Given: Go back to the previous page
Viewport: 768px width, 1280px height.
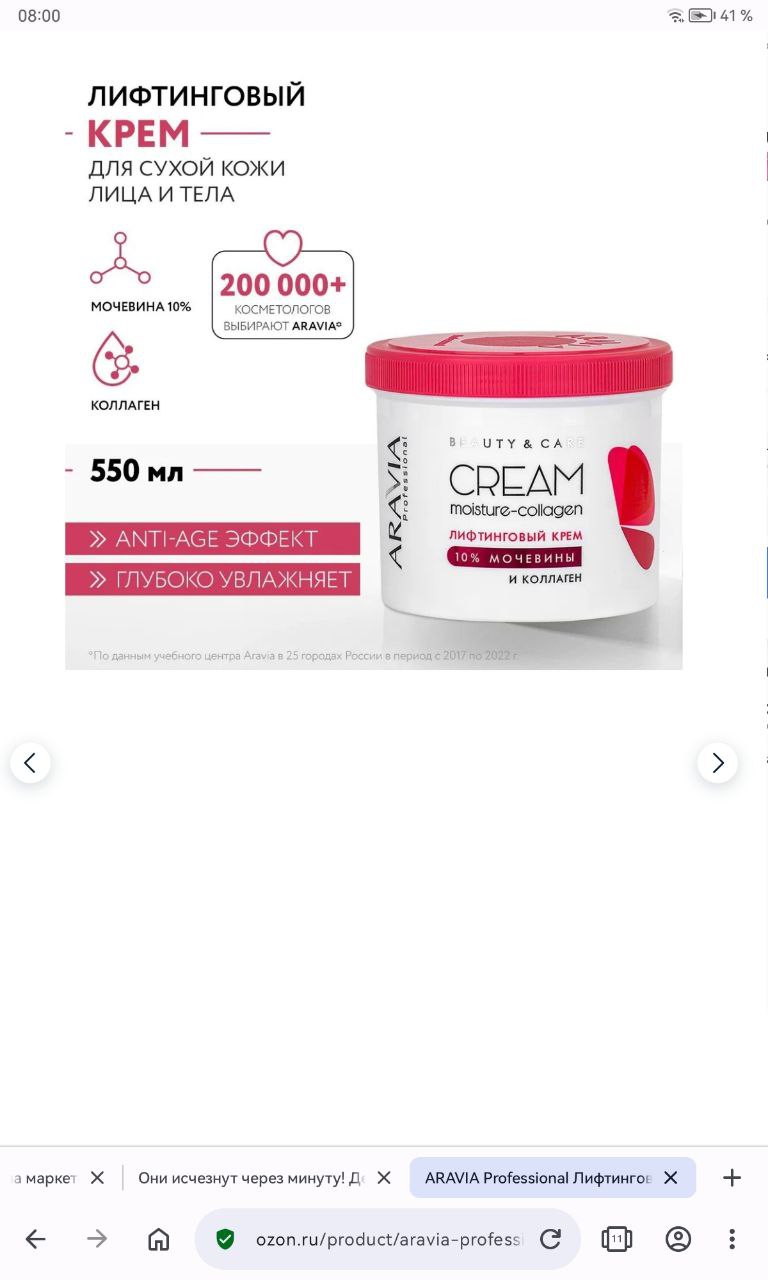Looking at the screenshot, I should pos(35,1239).
